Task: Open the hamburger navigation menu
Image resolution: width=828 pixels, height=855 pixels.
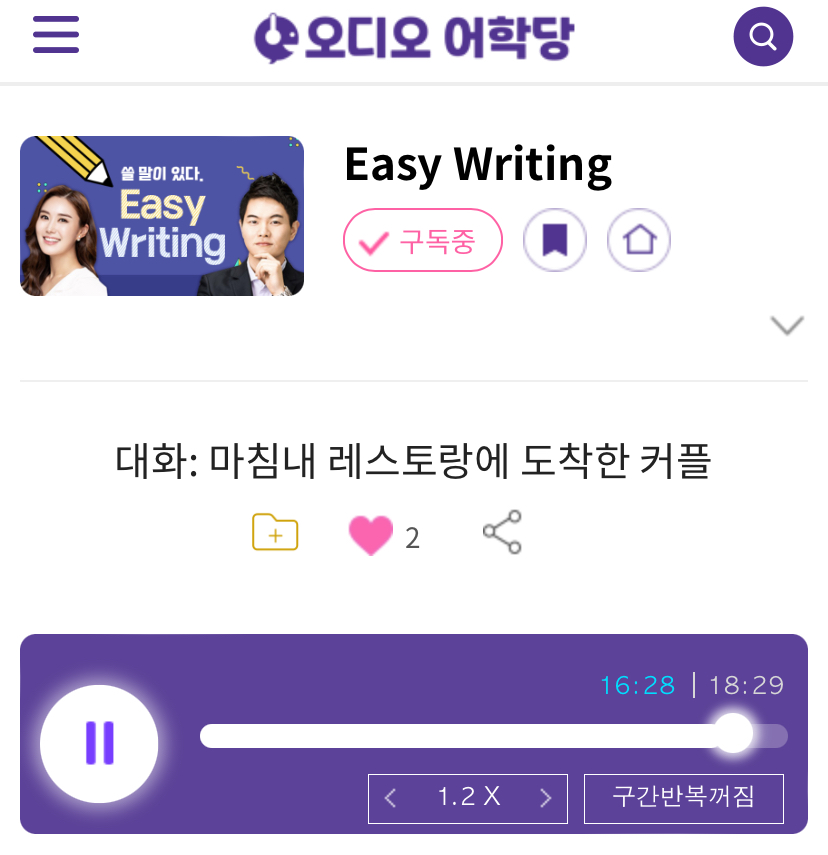Action: [x=56, y=36]
